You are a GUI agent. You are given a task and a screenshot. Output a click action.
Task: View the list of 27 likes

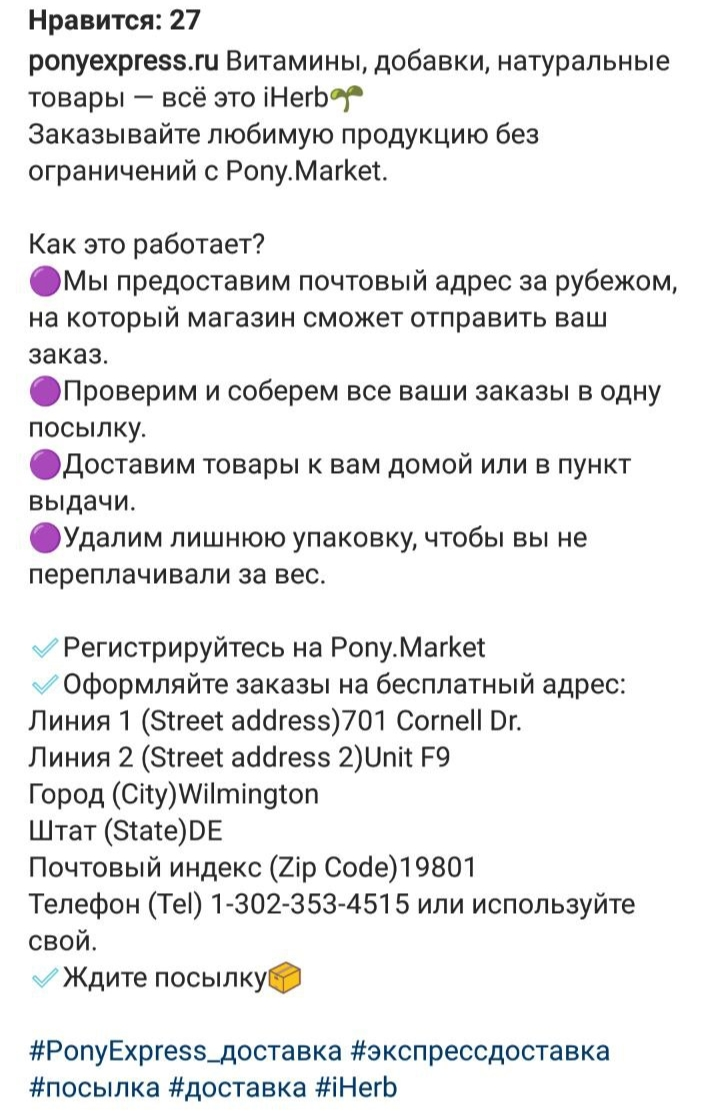pyautogui.click(x=115, y=21)
